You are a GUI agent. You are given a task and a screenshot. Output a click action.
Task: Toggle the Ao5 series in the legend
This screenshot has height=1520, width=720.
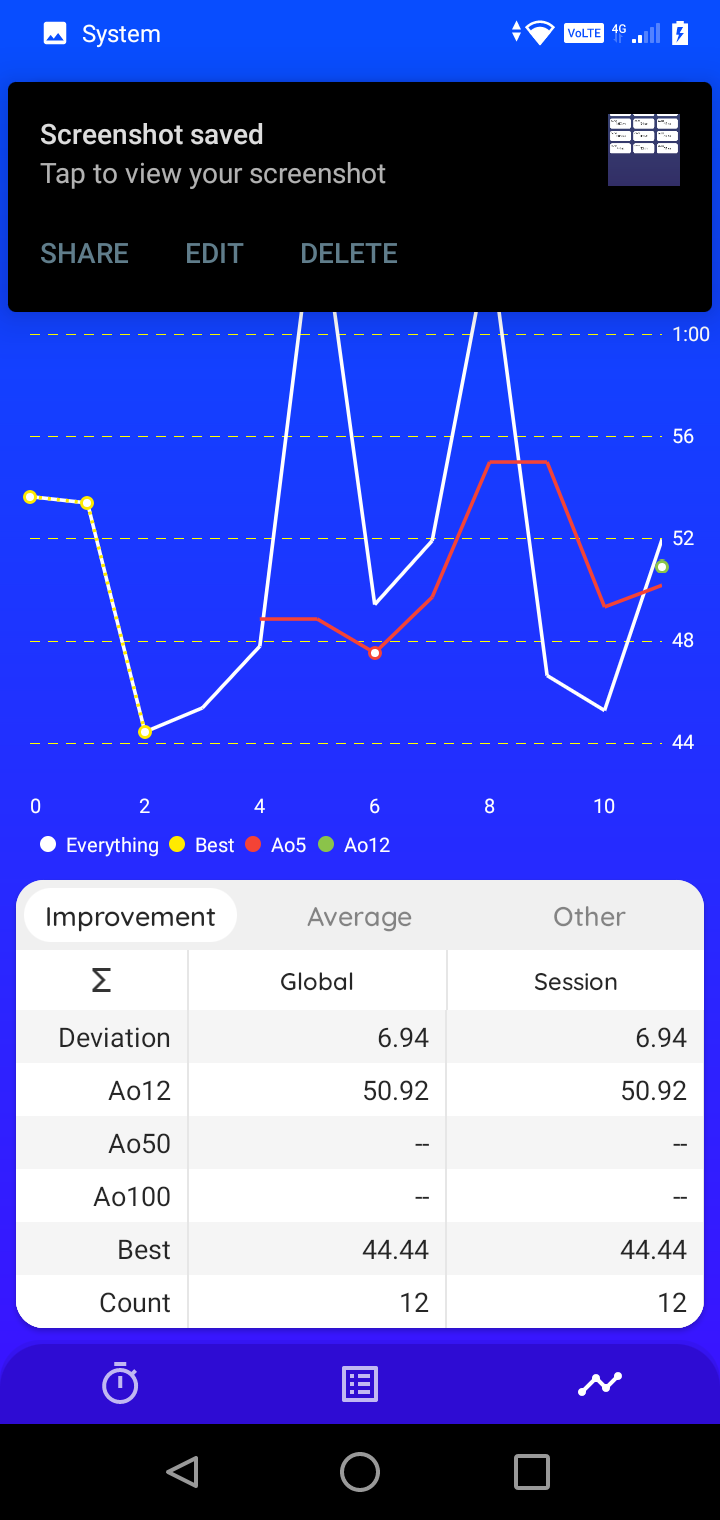(276, 845)
